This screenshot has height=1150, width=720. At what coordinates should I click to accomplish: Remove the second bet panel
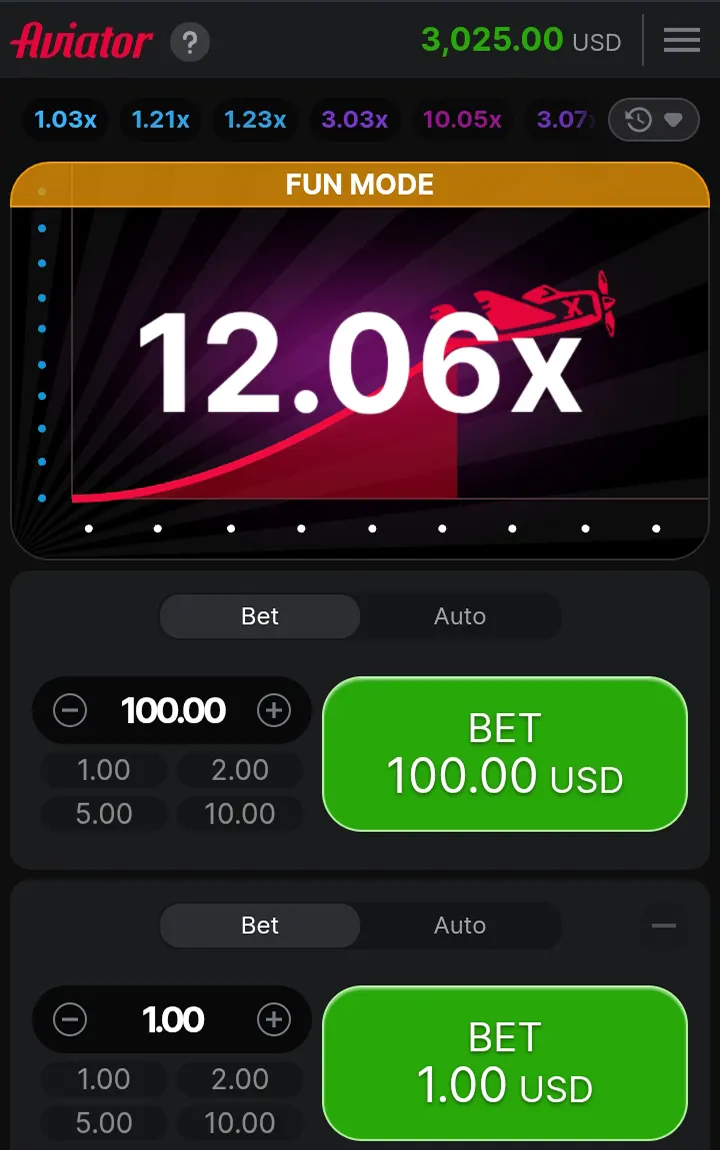pyautogui.click(x=664, y=926)
